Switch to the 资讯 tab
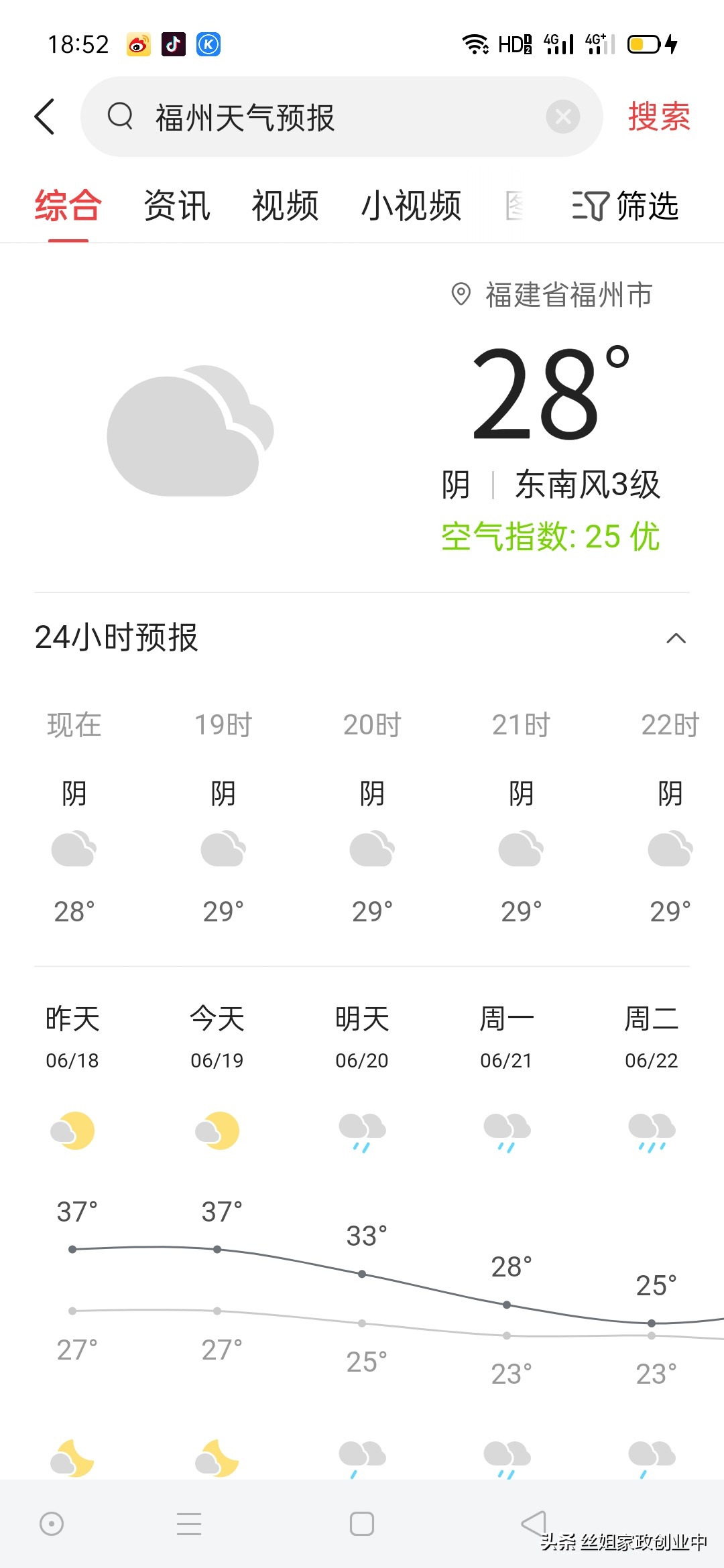Viewport: 724px width, 1568px height. point(177,205)
